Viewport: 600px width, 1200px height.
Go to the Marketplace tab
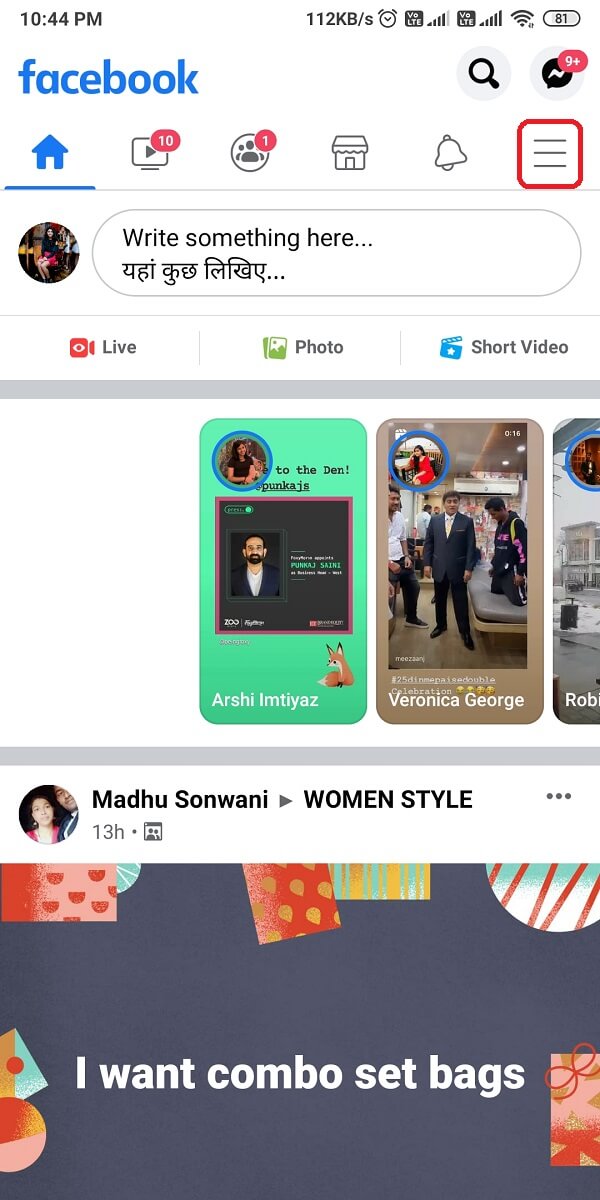tap(350, 153)
